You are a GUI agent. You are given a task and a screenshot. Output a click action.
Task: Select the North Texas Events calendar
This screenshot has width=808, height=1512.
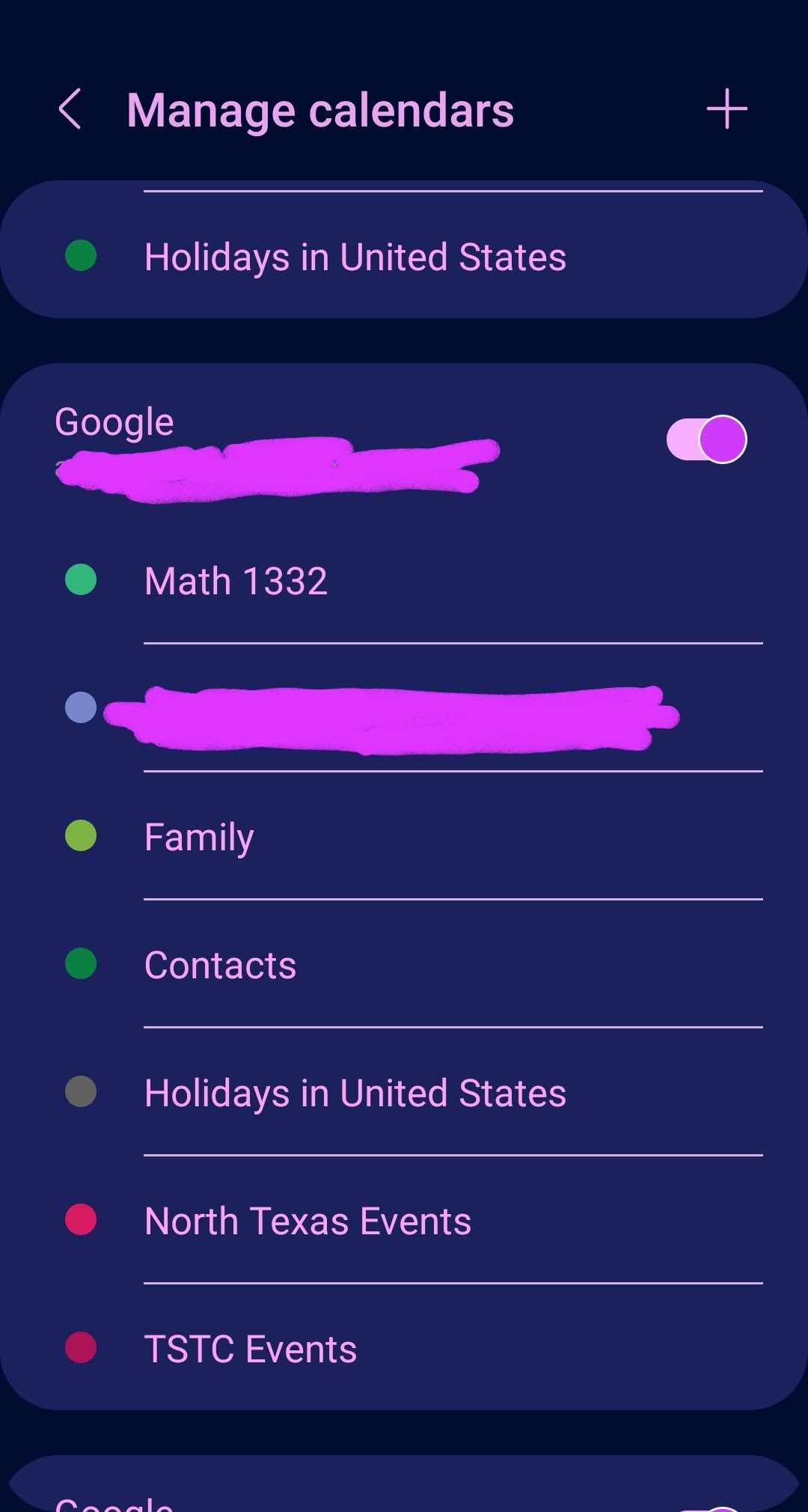[x=307, y=1220]
